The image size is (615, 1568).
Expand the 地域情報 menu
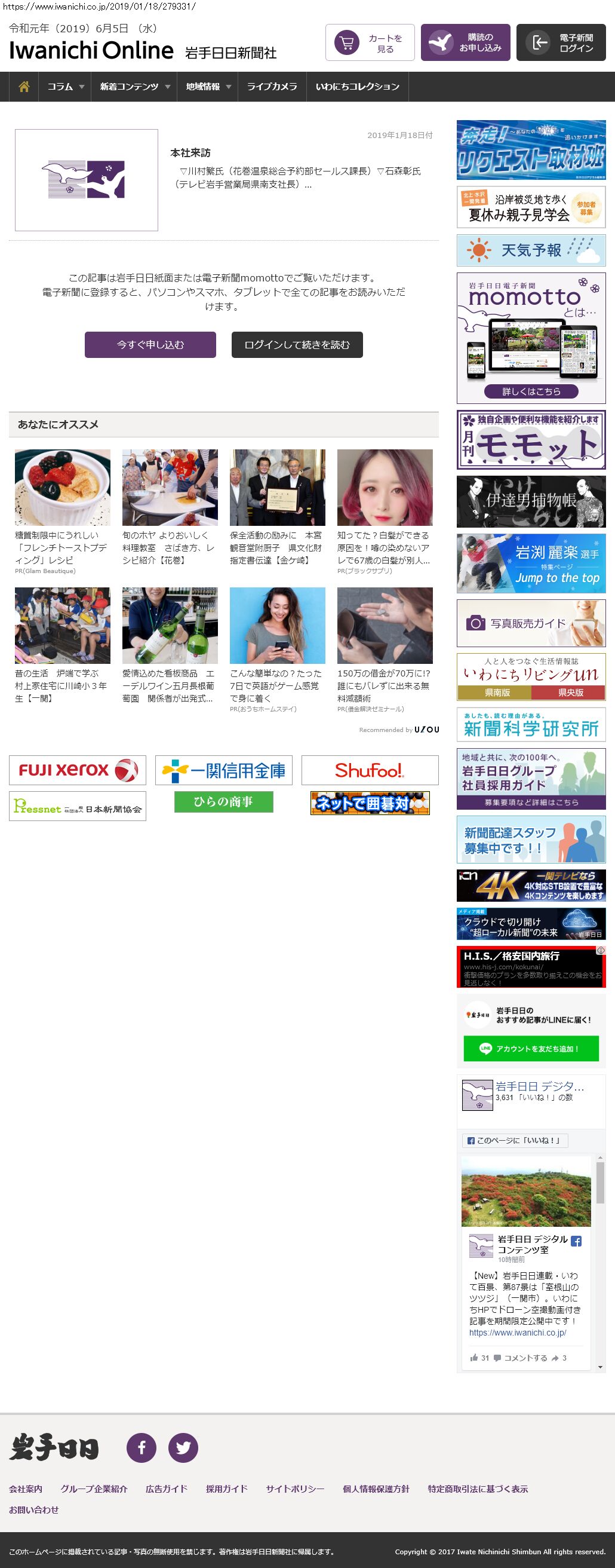tap(207, 87)
